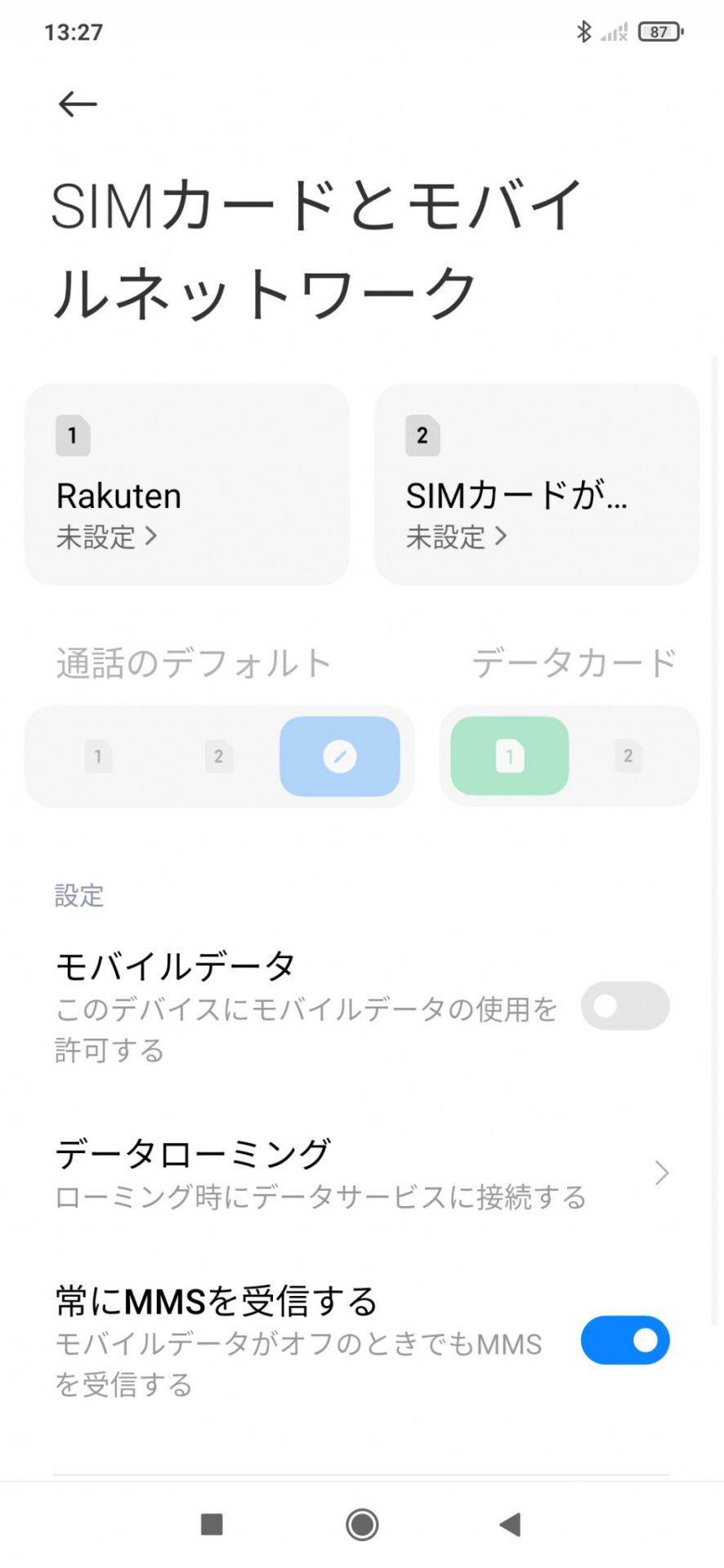Open データローミング settings
The image size is (724, 1568).
[x=362, y=1174]
